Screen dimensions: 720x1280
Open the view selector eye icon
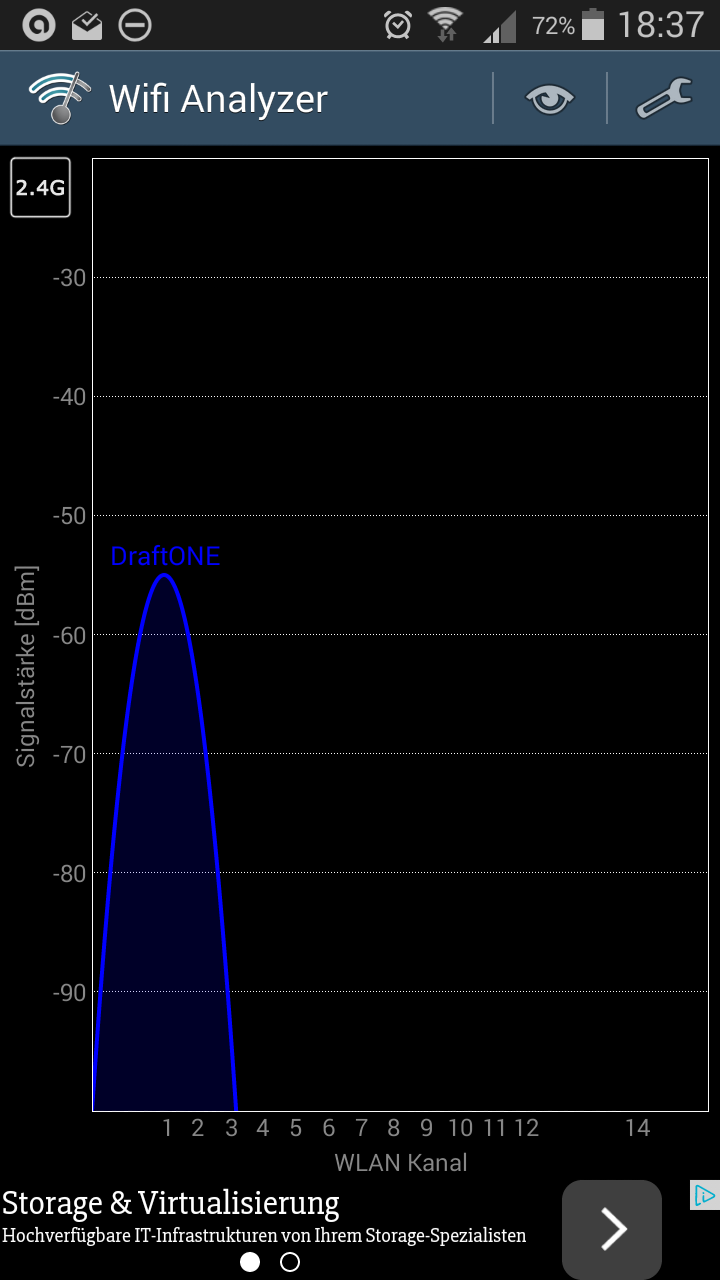coord(550,99)
